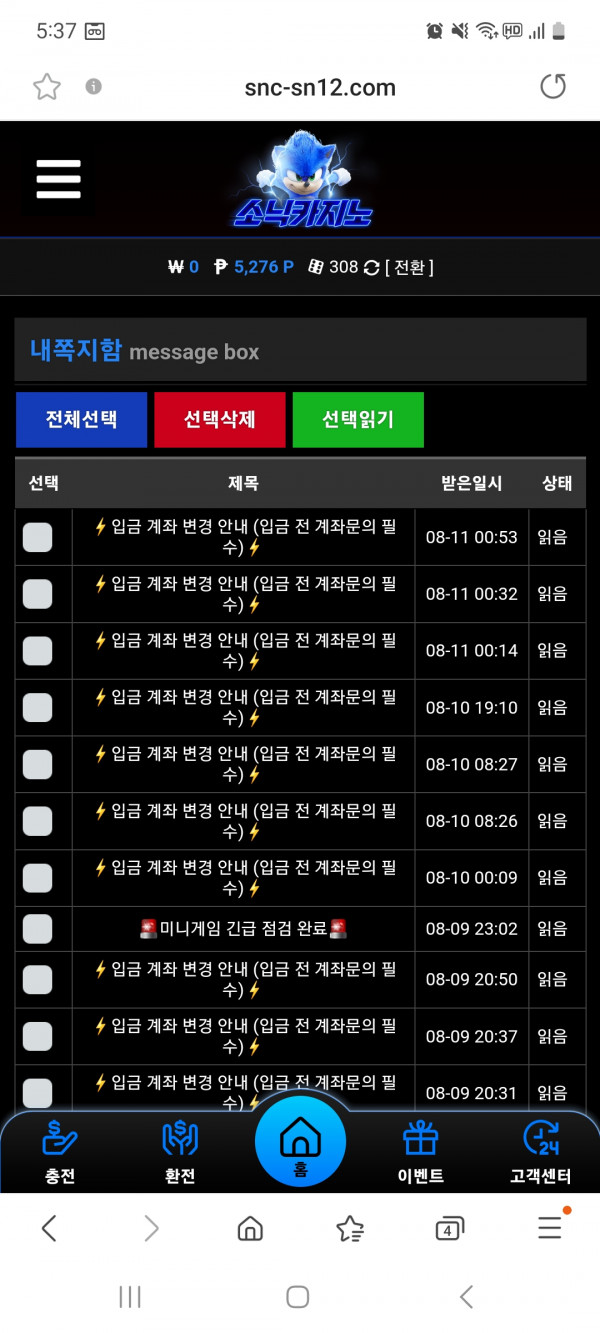The height and width of the screenshot is (1333, 600).
Task: Check the box for the 08-11 00:53 message
Action: (37, 537)
